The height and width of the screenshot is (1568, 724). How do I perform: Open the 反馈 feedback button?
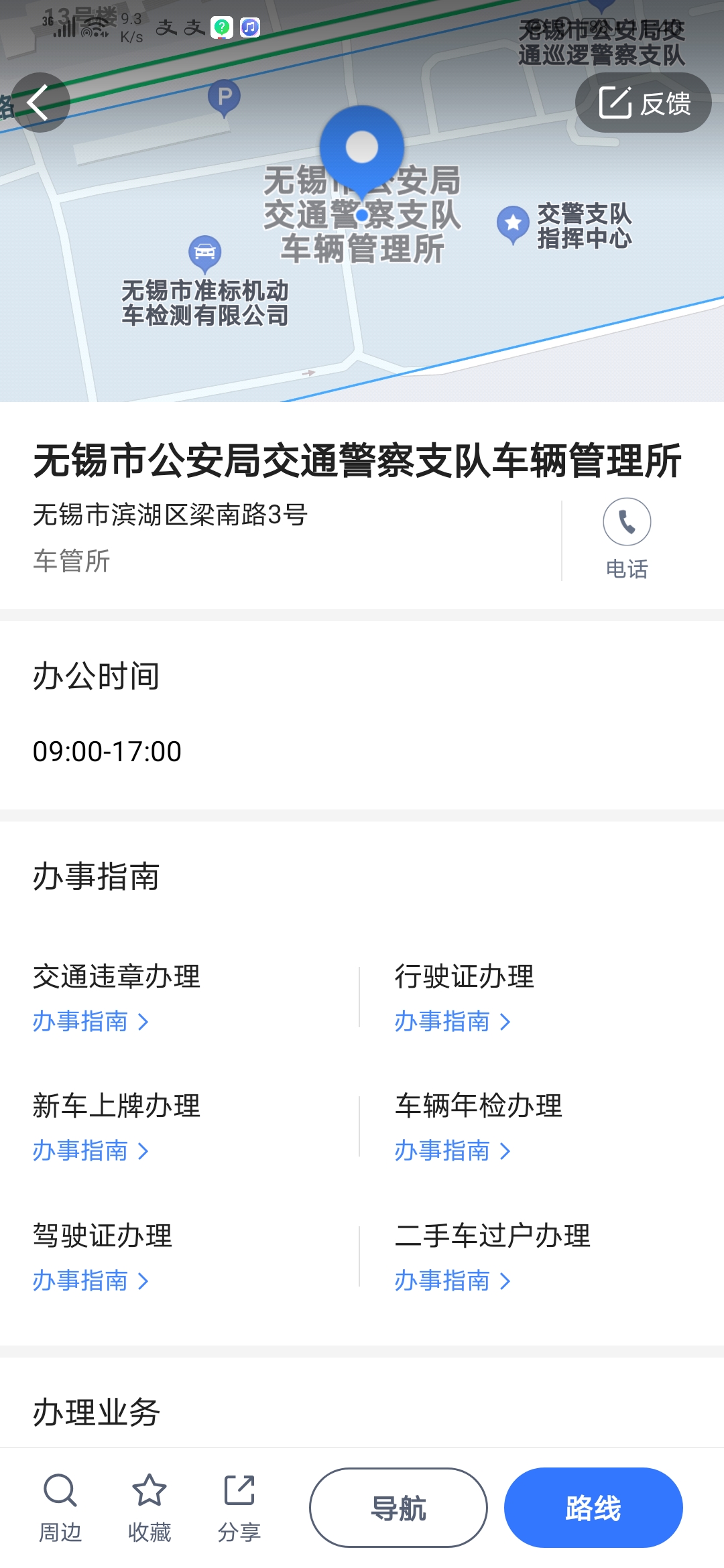coord(643,103)
